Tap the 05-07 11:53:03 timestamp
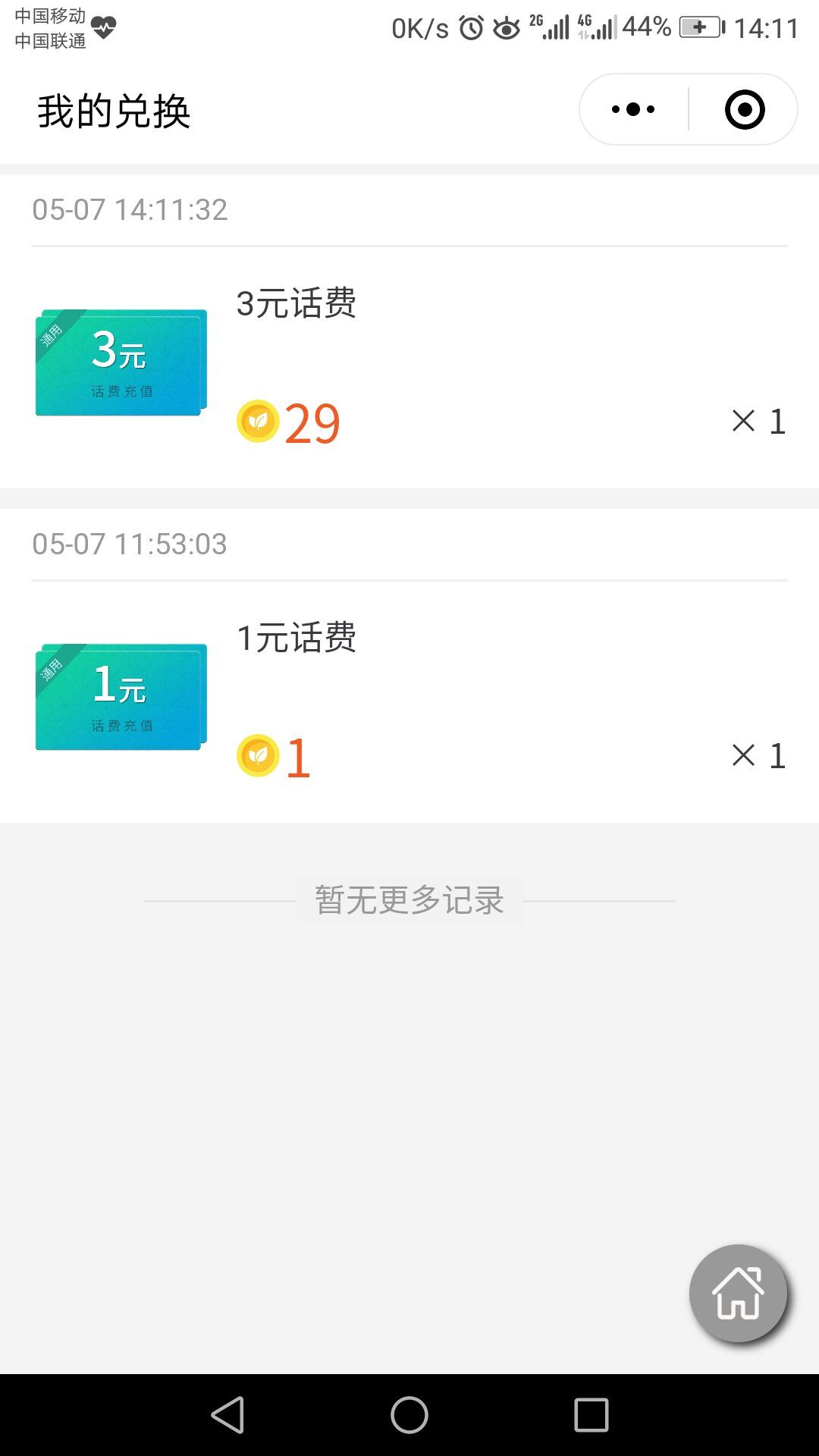Image resolution: width=819 pixels, height=1456 pixels. [130, 544]
